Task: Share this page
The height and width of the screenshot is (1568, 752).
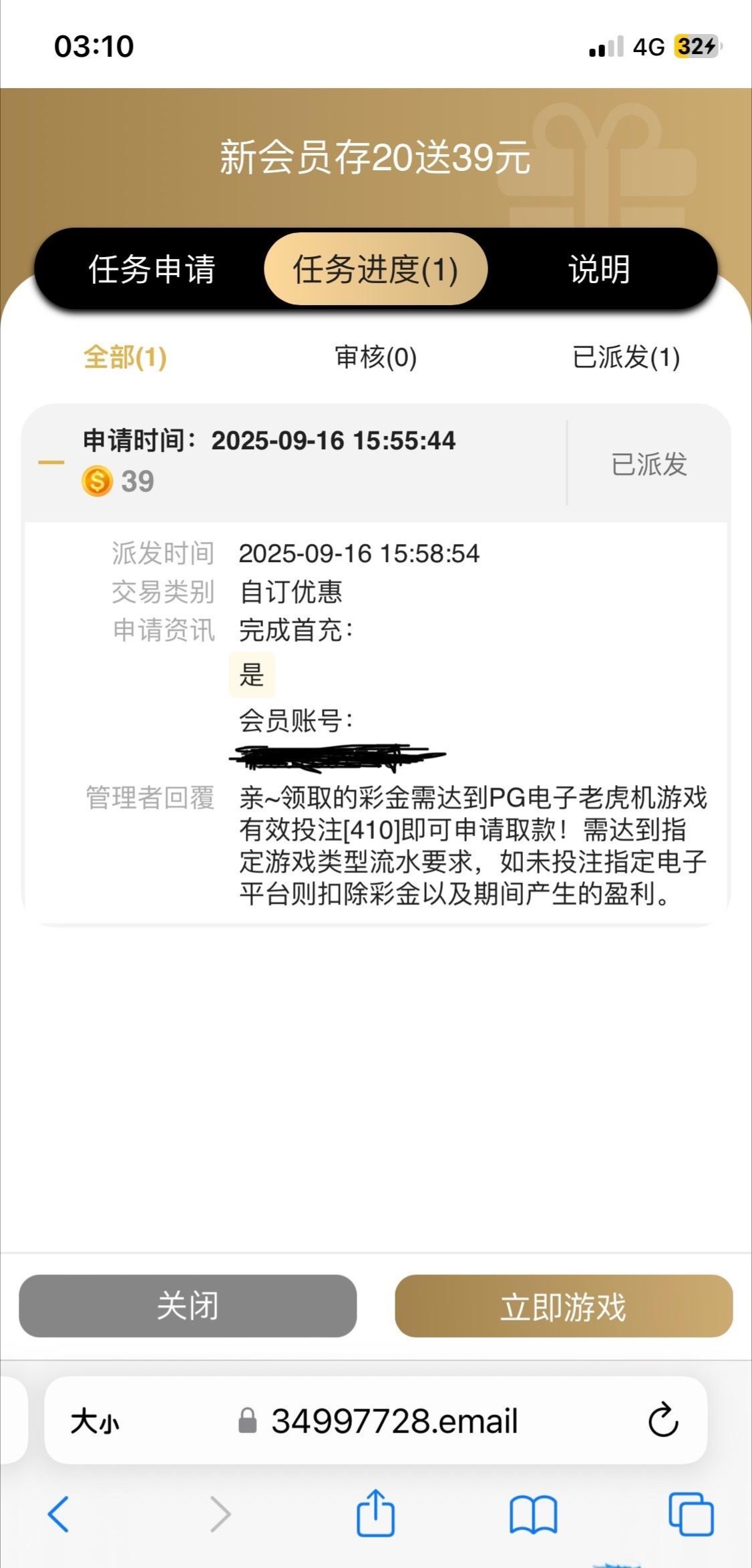Action: [x=375, y=1513]
